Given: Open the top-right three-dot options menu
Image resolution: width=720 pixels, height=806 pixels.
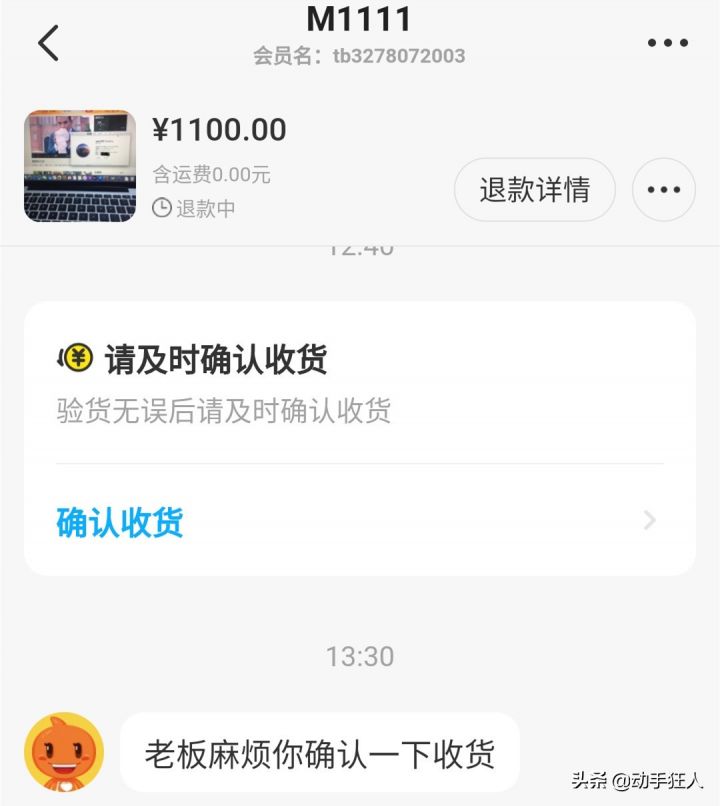Looking at the screenshot, I should pyautogui.click(x=668, y=41).
